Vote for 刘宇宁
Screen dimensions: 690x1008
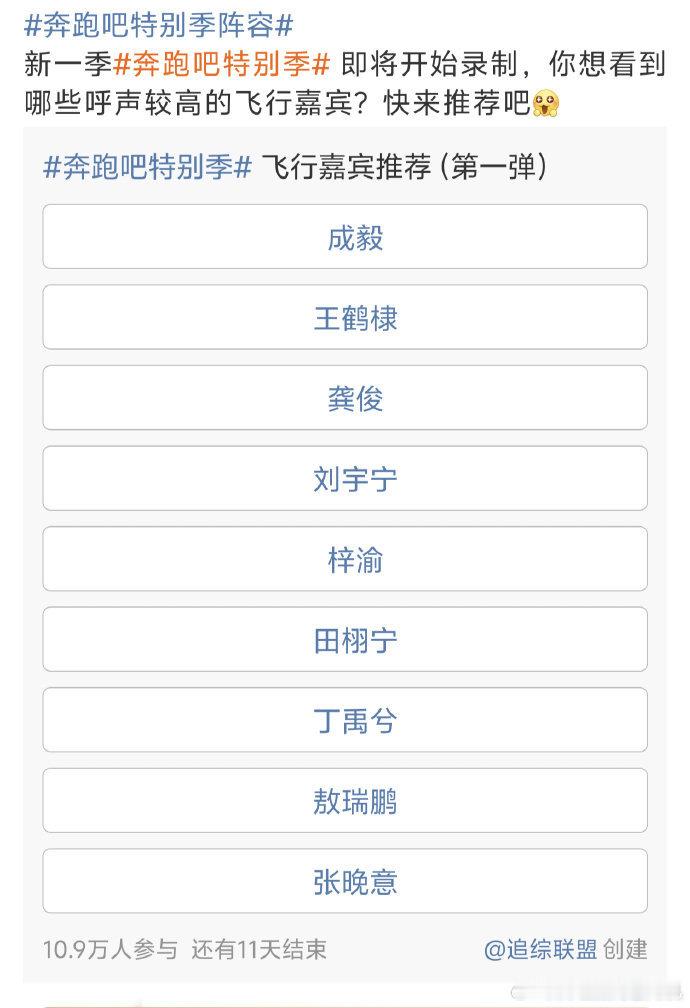[x=345, y=478]
